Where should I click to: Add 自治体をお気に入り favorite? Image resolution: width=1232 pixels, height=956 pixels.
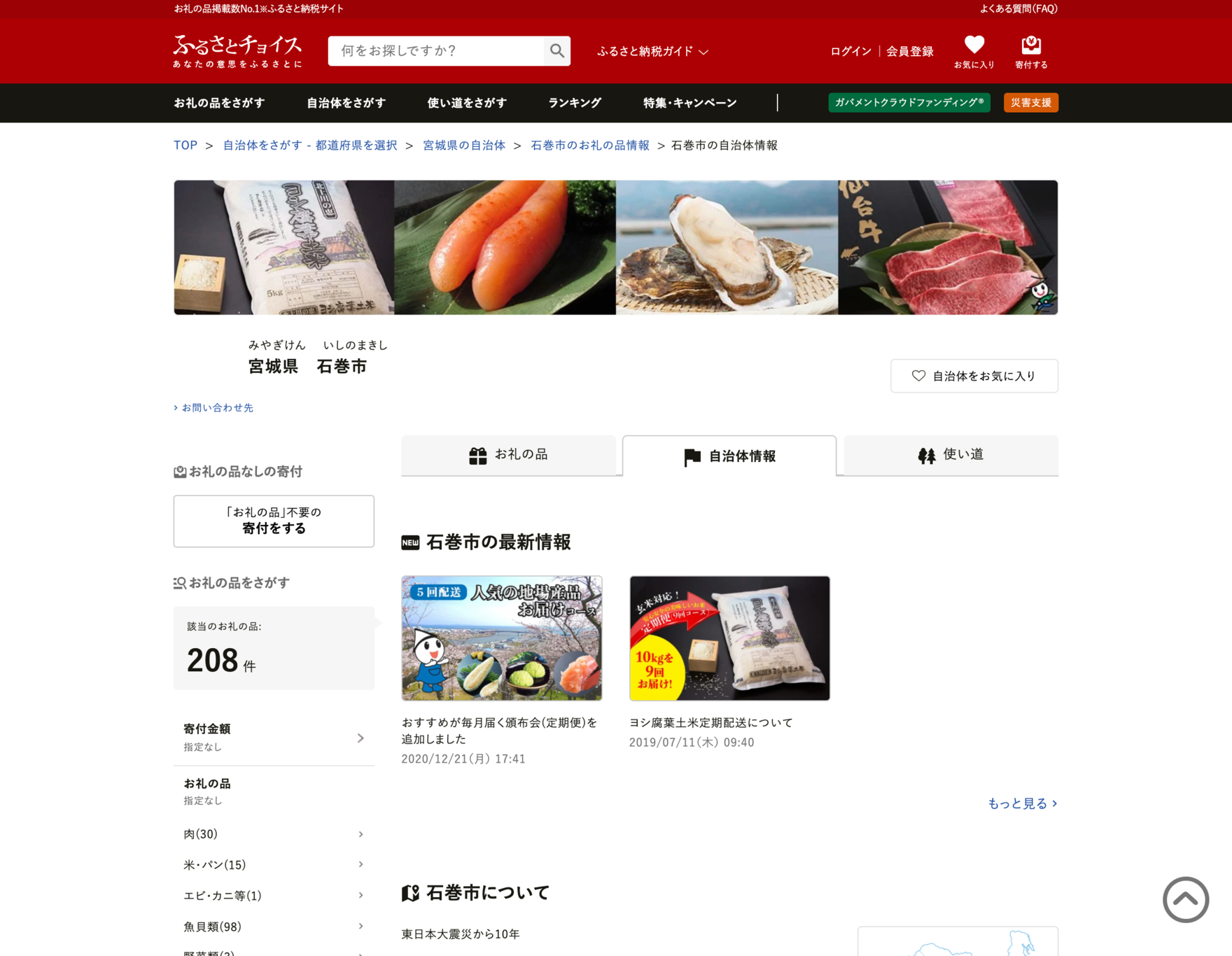[974, 377]
